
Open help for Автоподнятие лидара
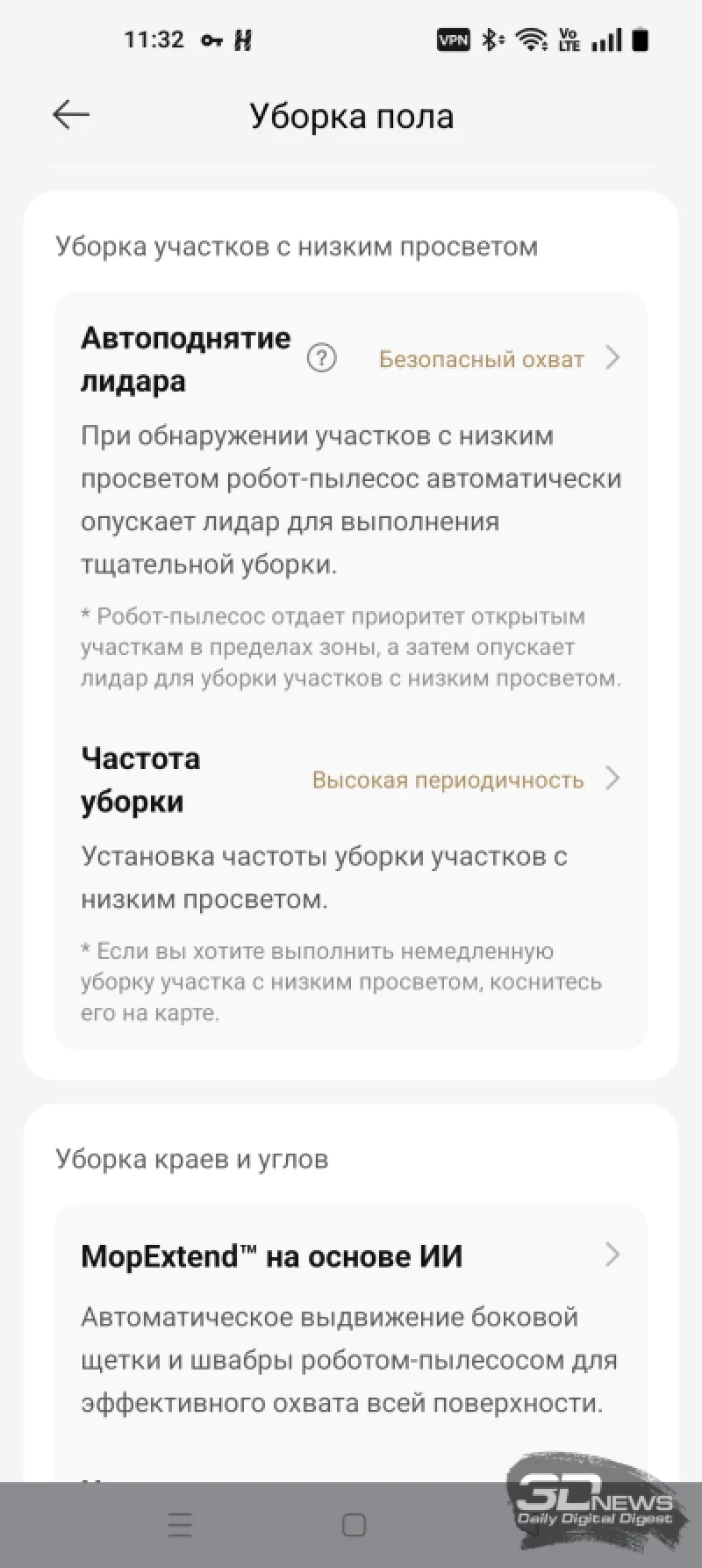tap(322, 358)
